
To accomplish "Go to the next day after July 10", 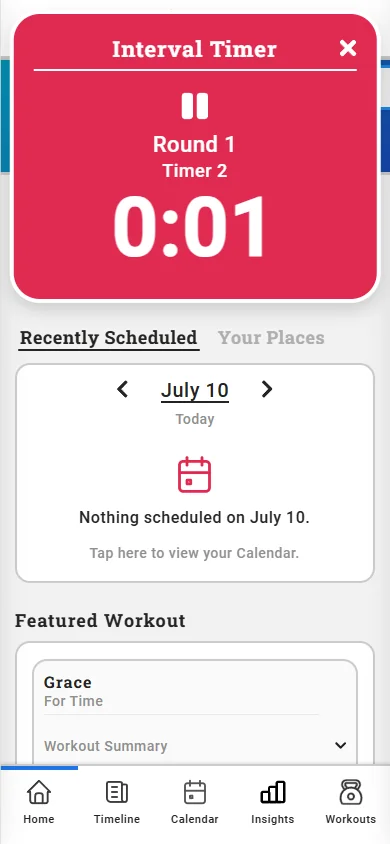I will point(267,389).
